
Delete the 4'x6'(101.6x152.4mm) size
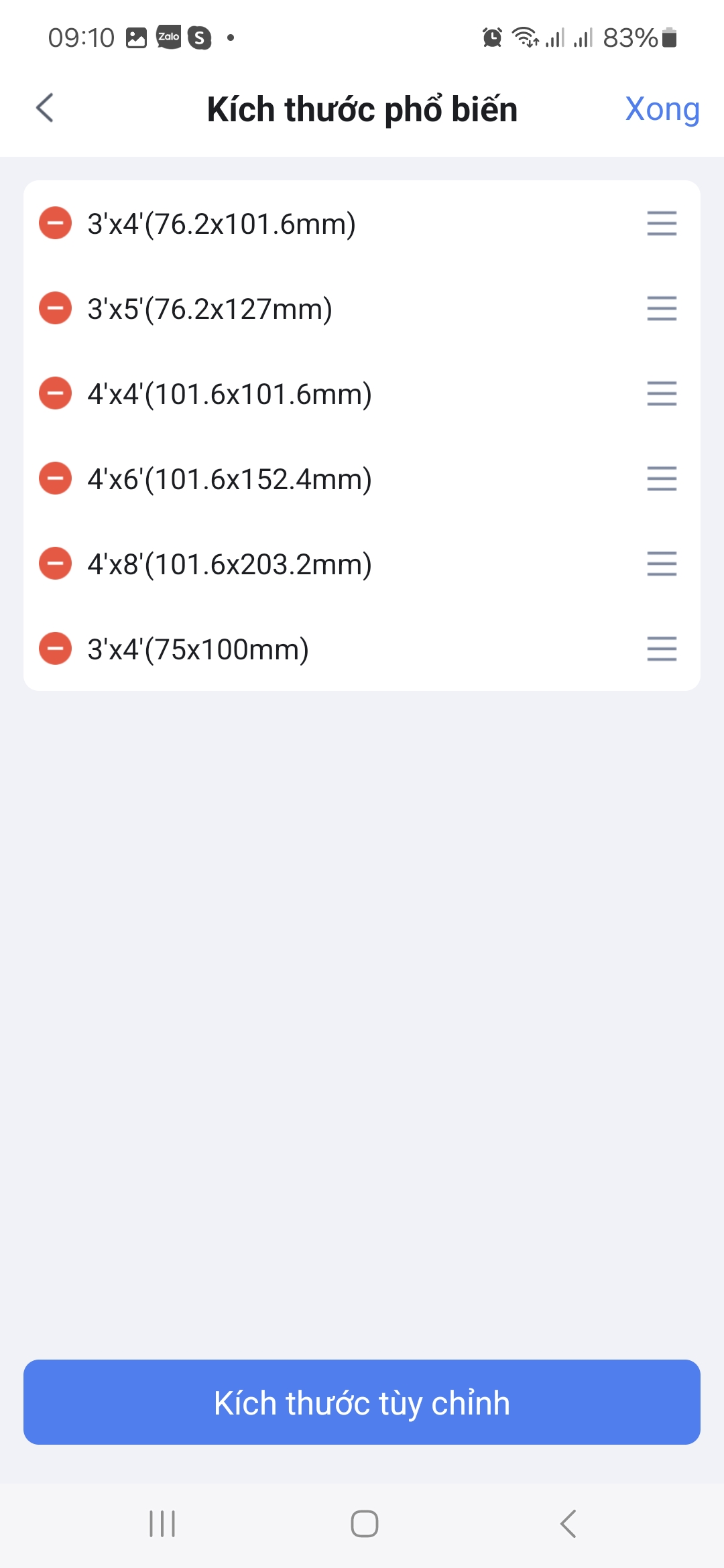point(56,478)
